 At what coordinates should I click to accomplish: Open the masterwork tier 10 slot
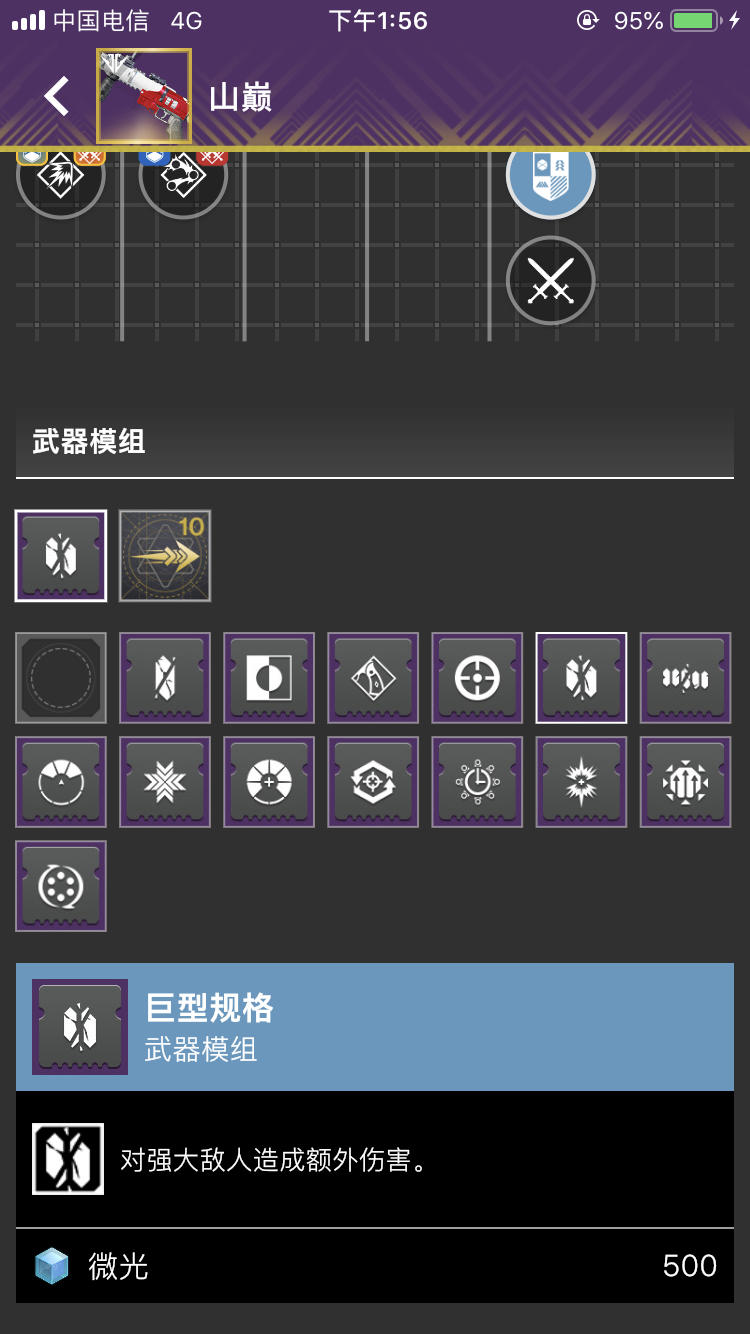pos(165,556)
